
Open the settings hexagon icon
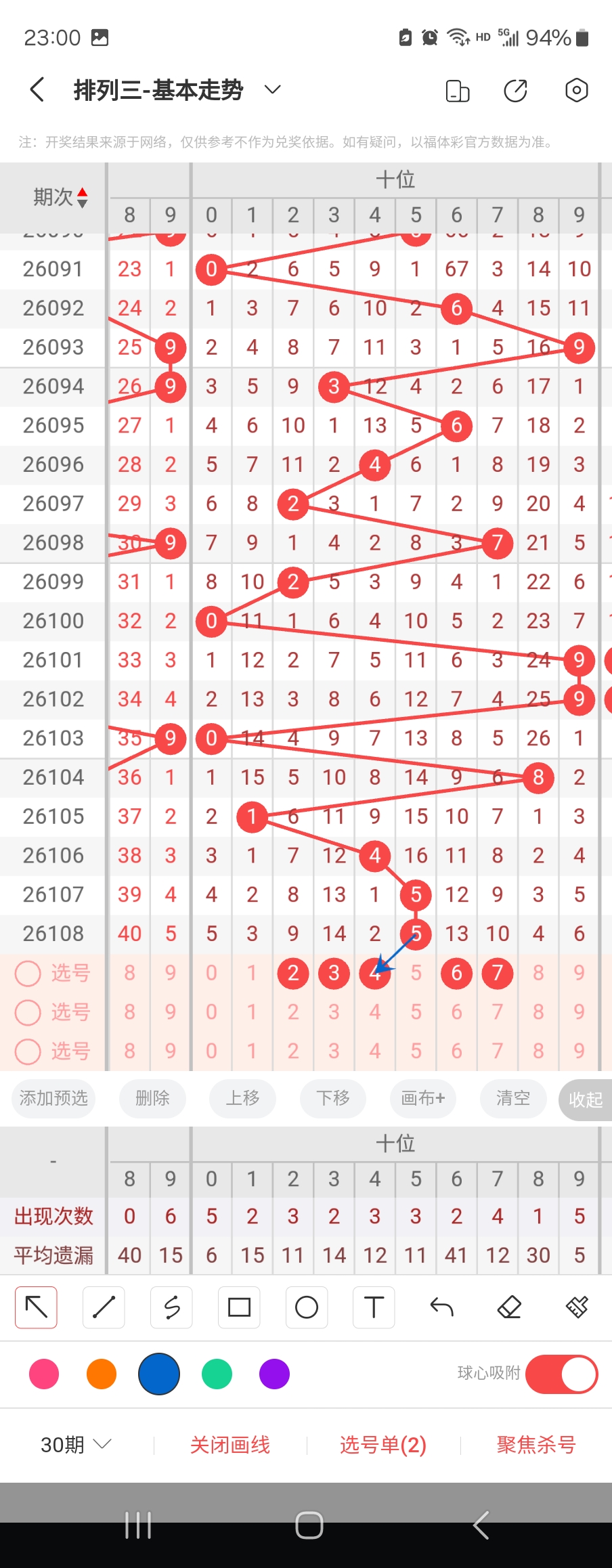tap(576, 90)
